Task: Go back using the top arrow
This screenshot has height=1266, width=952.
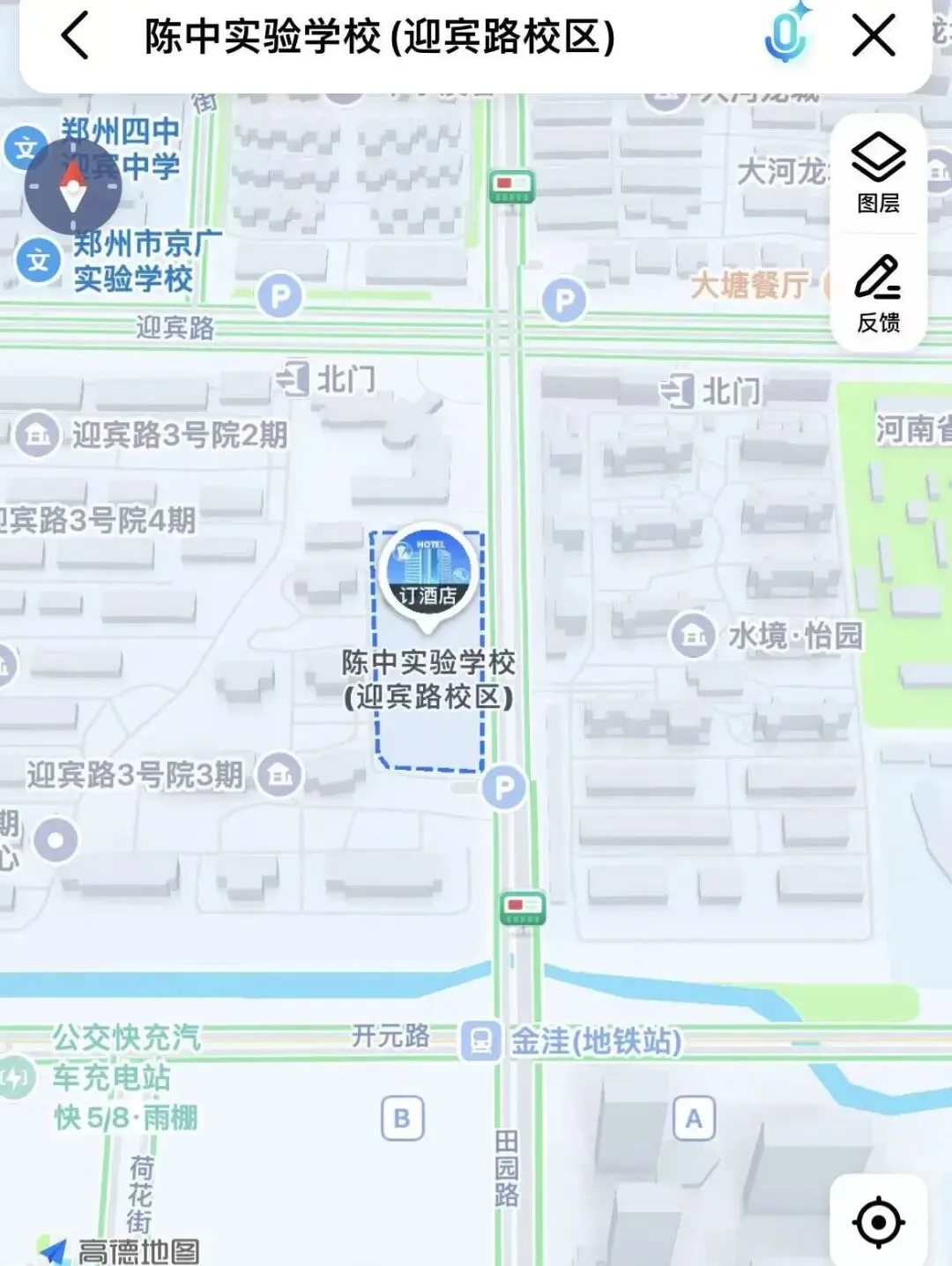Action: [75, 37]
